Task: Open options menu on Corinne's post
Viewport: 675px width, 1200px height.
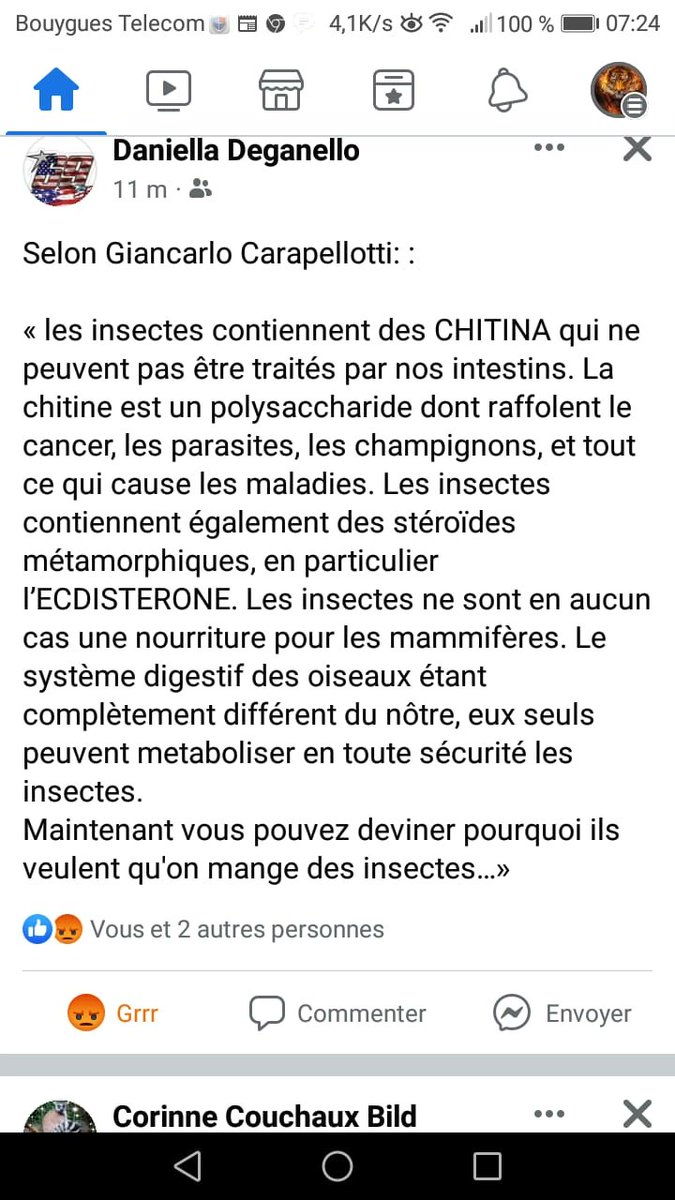Action: [549, 1113]
